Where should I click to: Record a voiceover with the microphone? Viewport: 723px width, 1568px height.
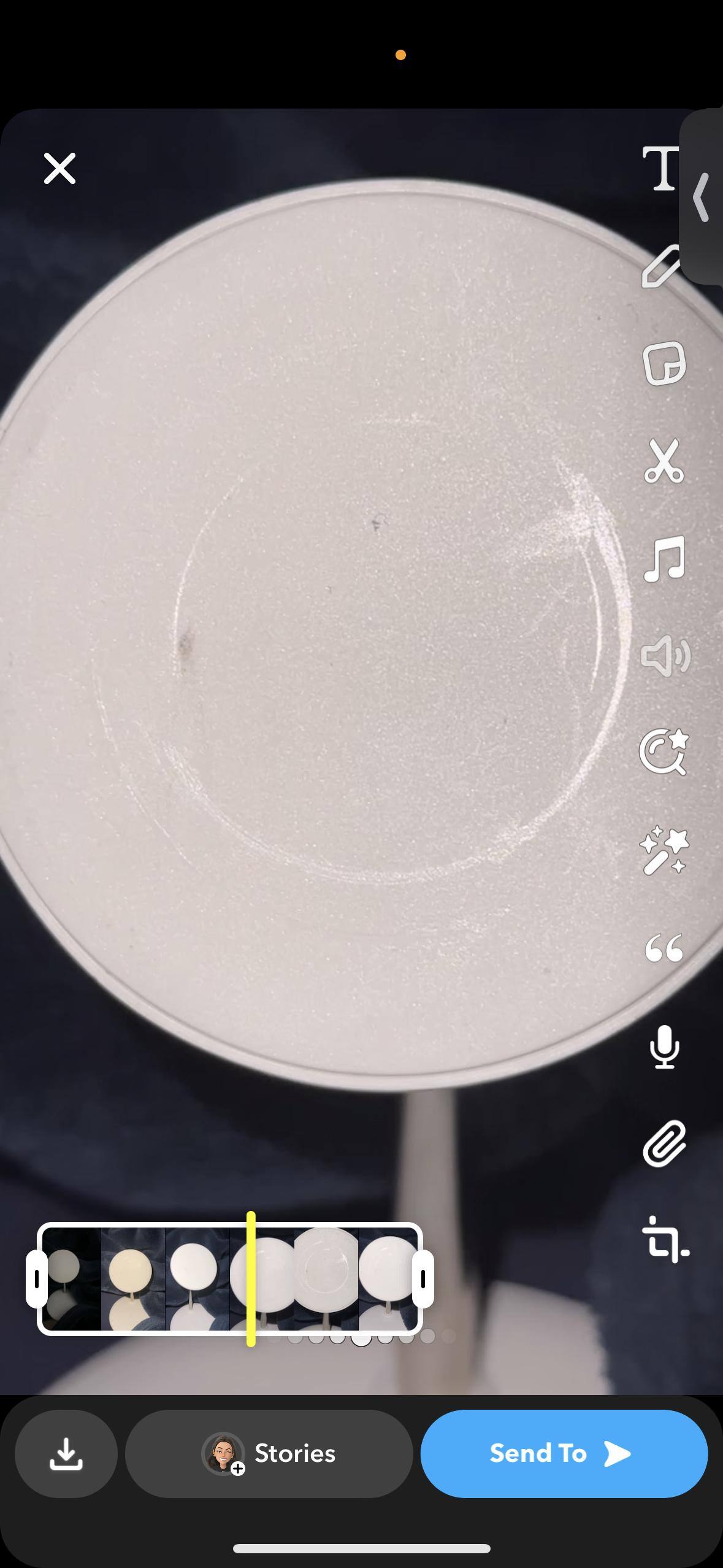coord(664,1047)
